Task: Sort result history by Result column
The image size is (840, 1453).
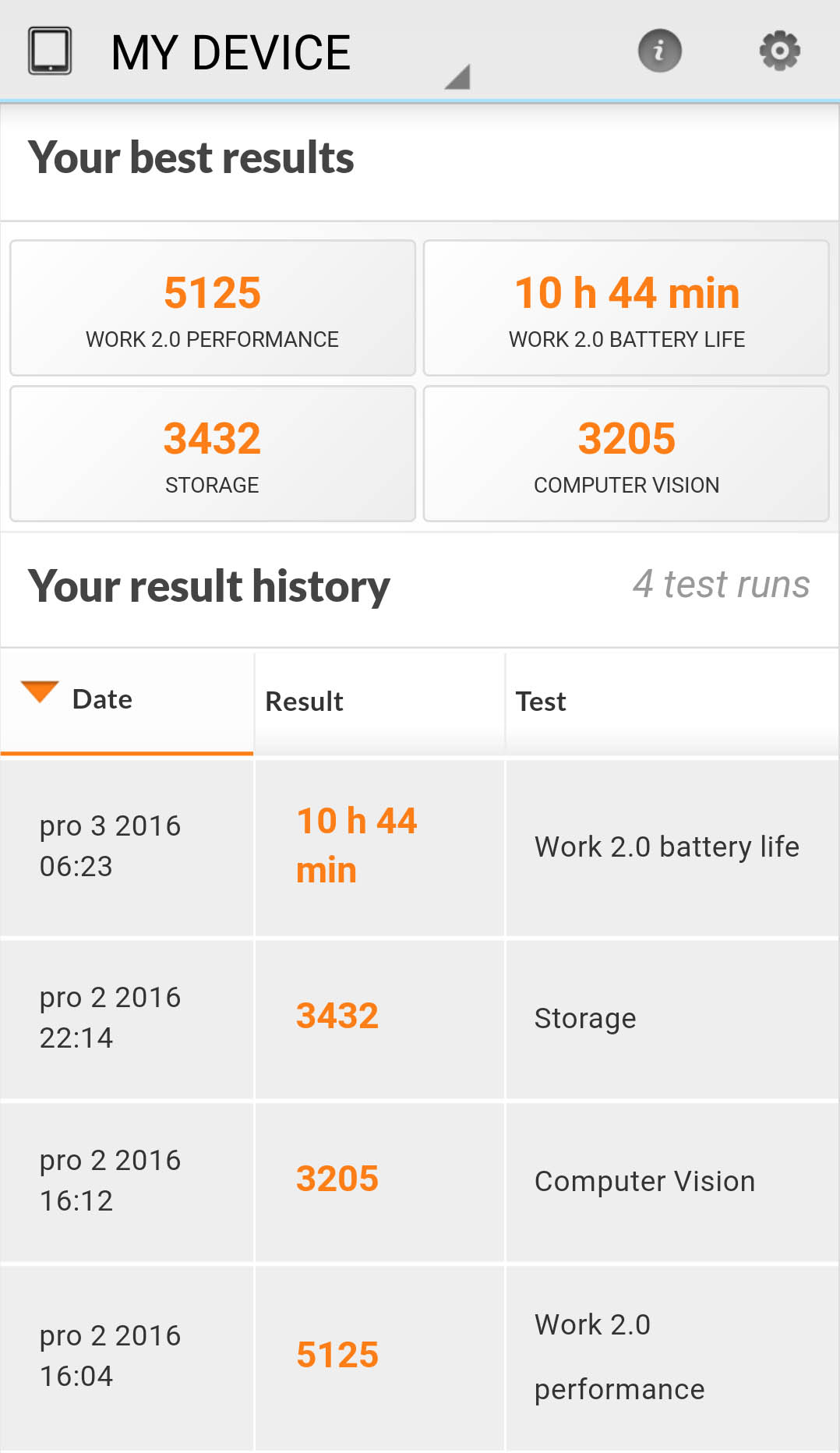Action: click(x=379, y=702)
